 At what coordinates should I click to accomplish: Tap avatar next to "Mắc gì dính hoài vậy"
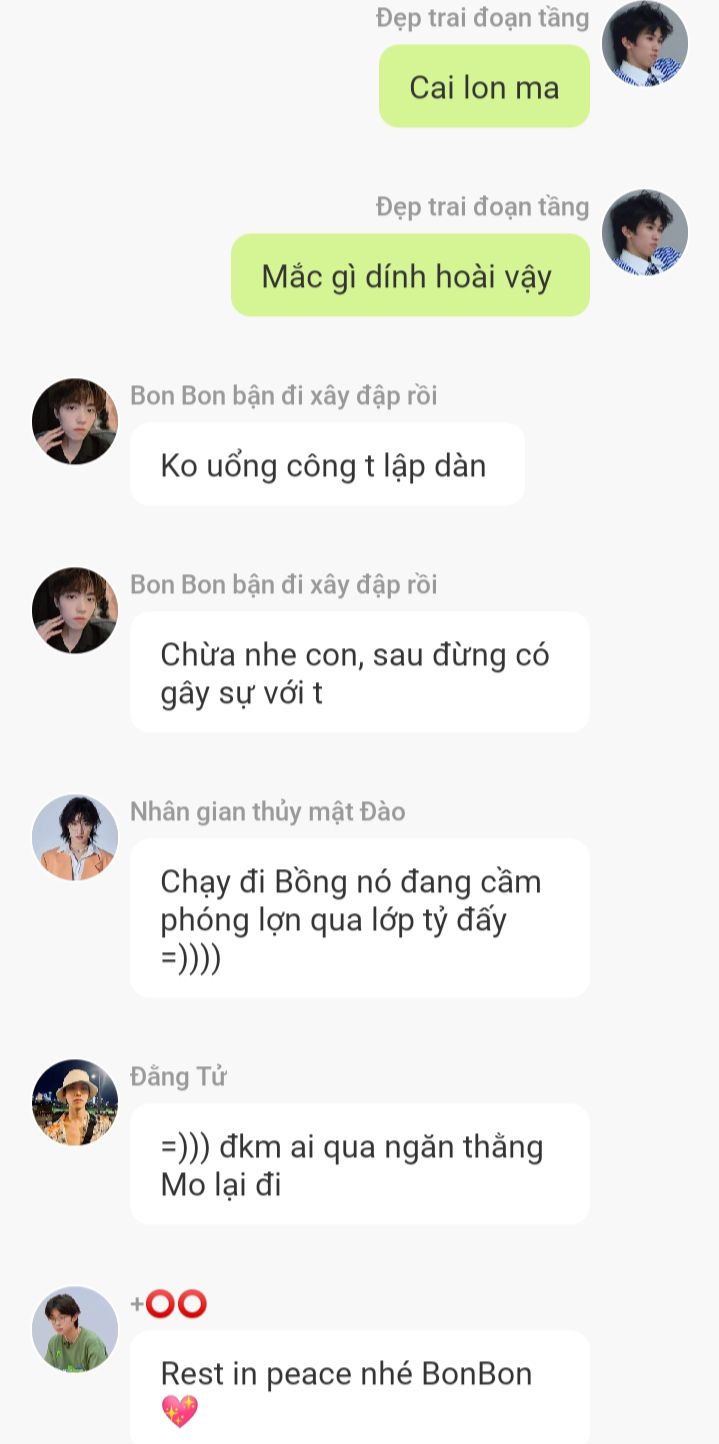pos(645,232)
